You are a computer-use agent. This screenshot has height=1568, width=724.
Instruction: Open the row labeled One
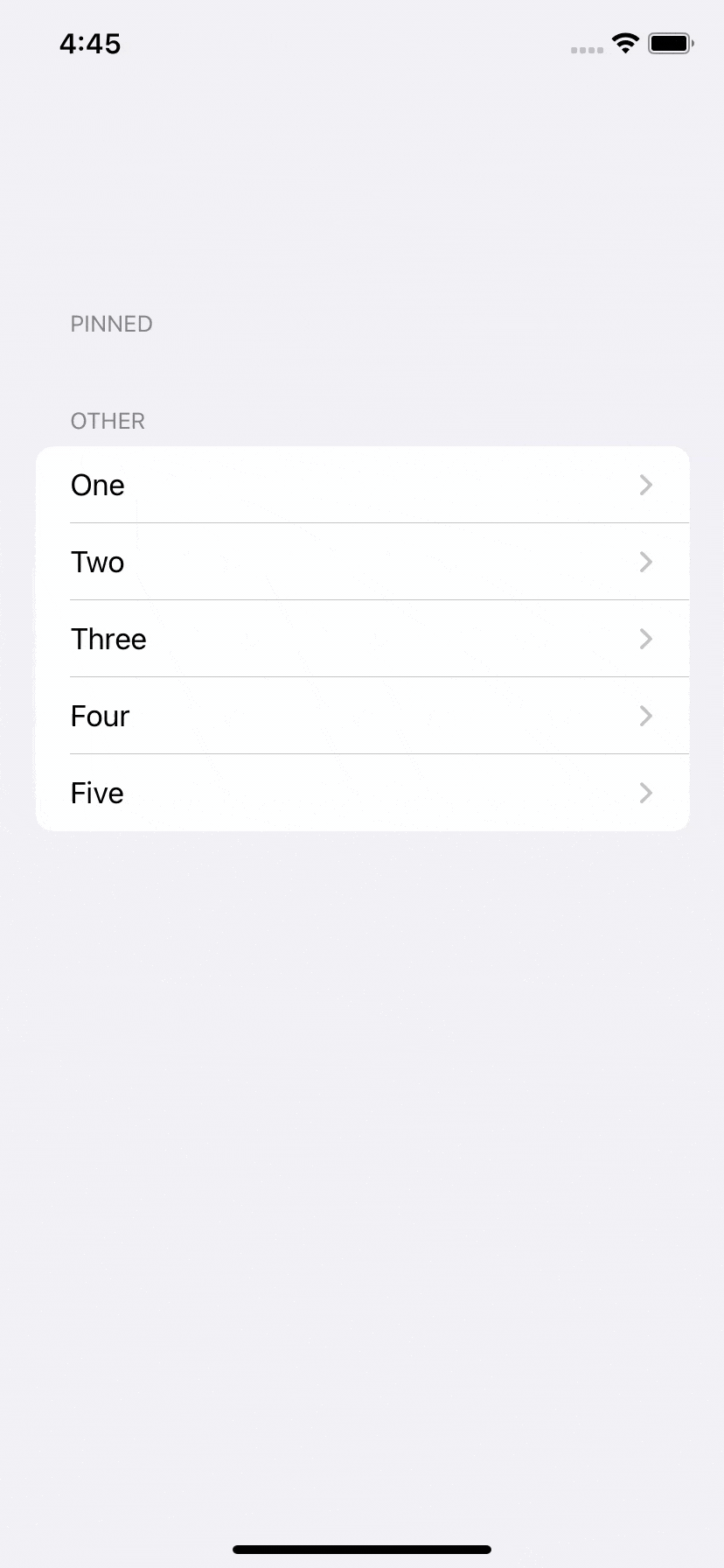point(362,485)
